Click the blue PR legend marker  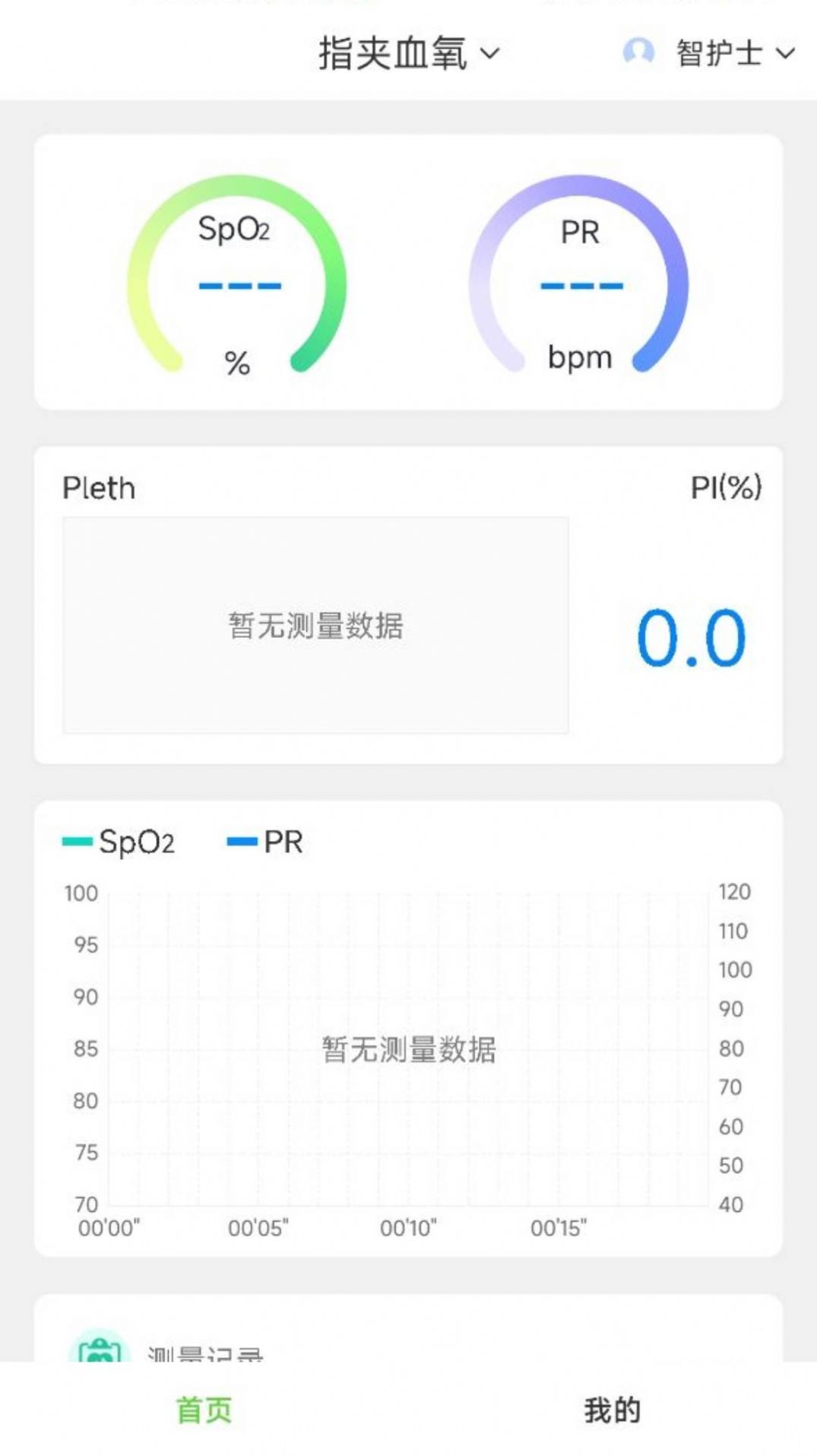242,842
